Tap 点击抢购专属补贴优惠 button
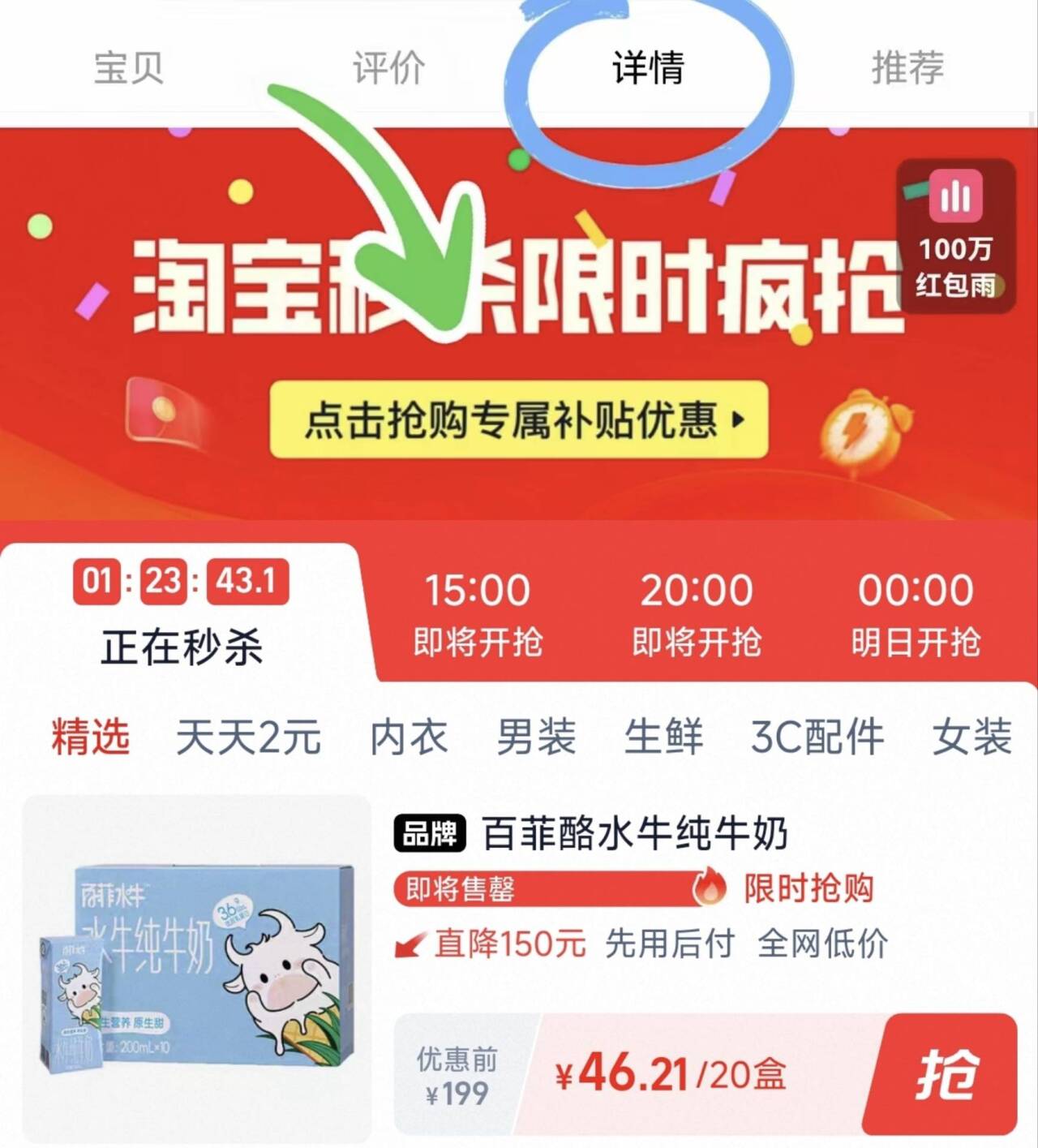This screenshot has height=1148, width=1038. click(x=519, y=419)
